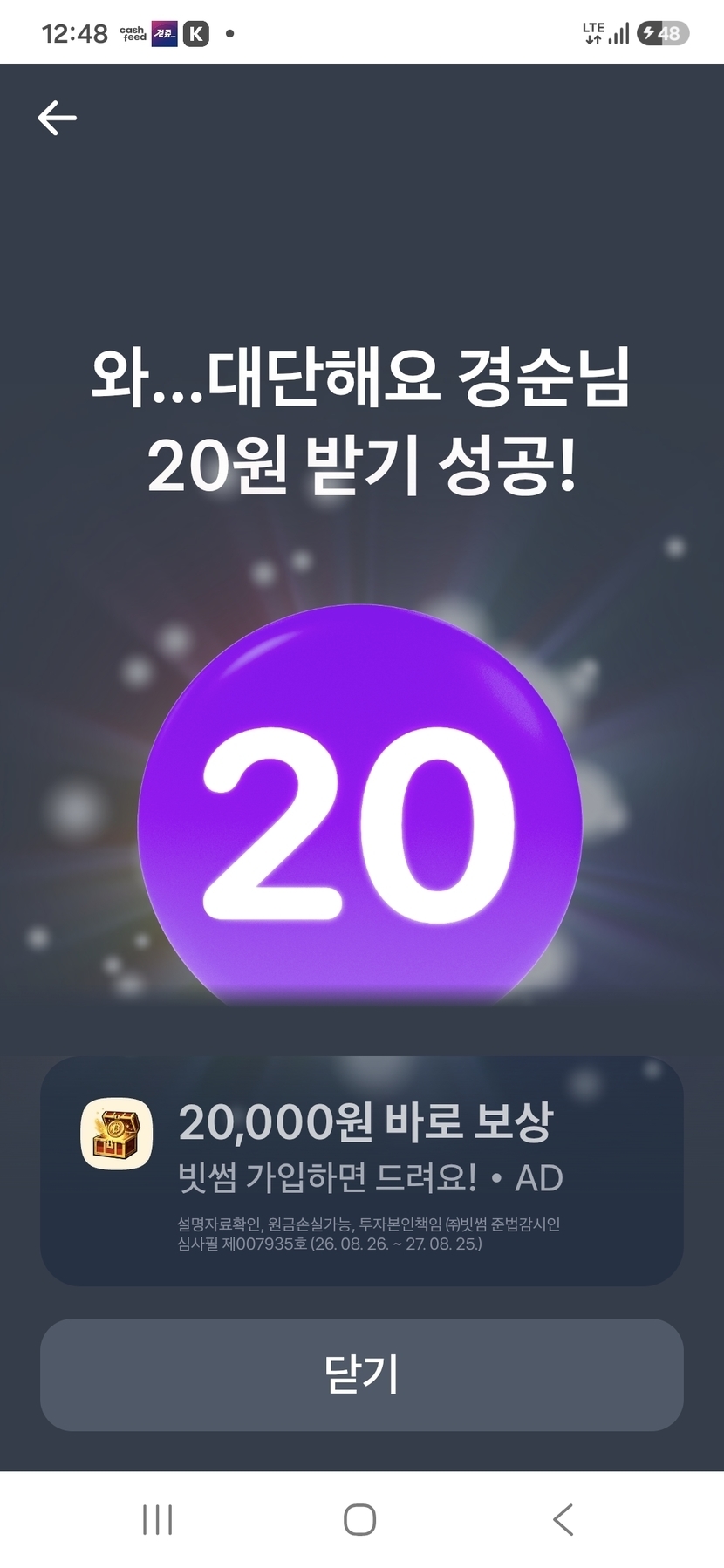
Task: Open the 빗썸 20,000원 reward ad card
Action: pyautogui.click(x=361, y=1170)
